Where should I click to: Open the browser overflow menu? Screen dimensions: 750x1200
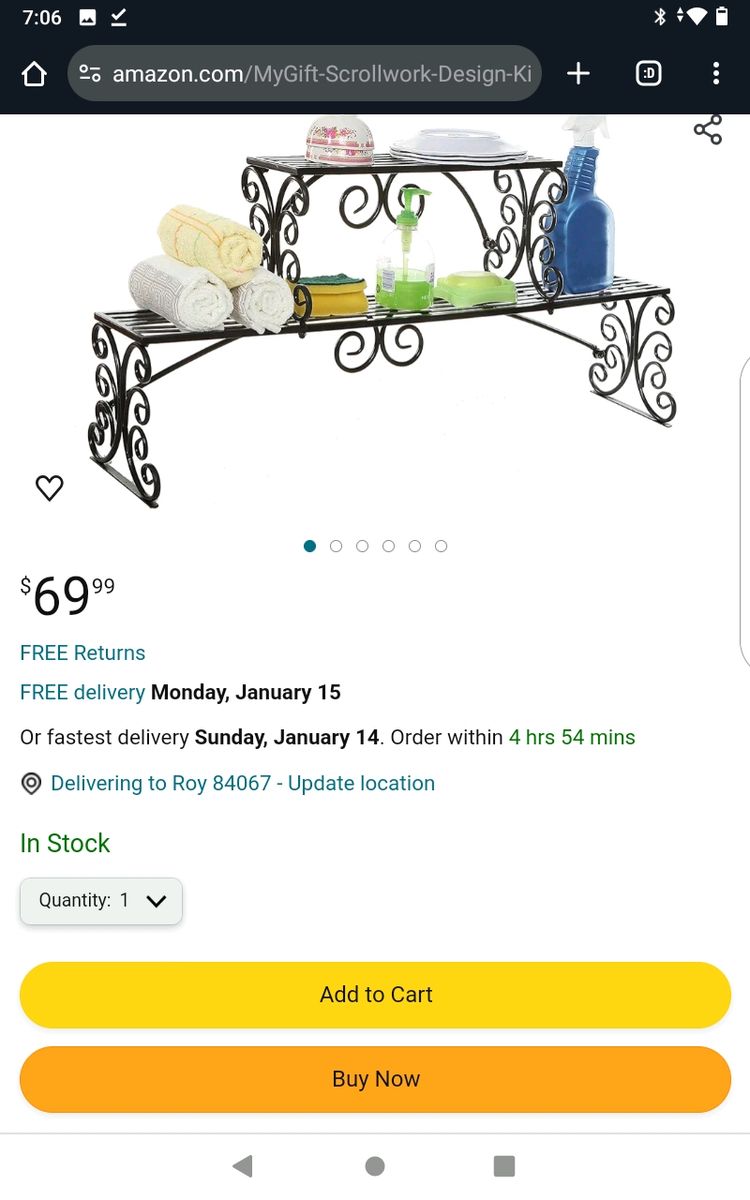[x=715, y=74]
